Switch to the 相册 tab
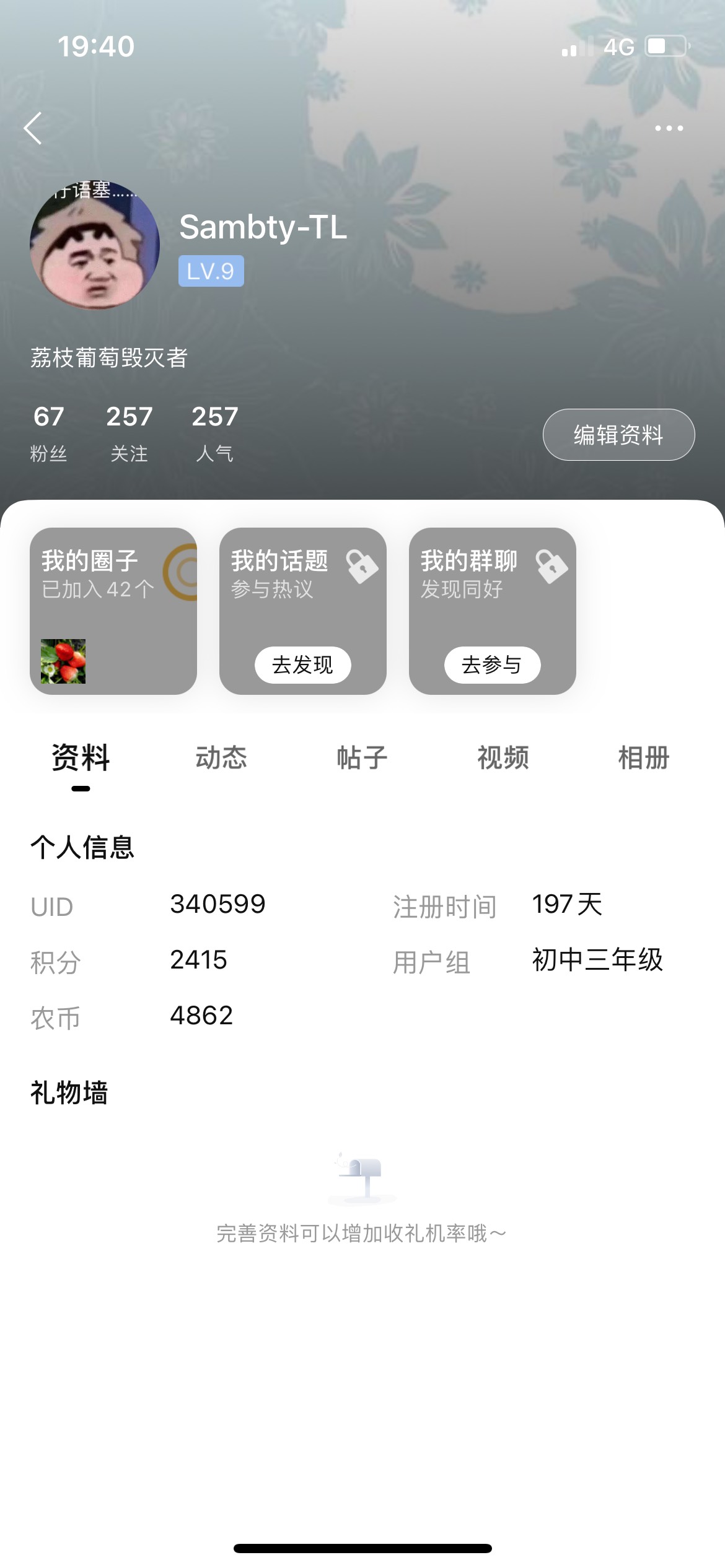The height and width of the screenshot is (1568, 725). coord(644,758)
